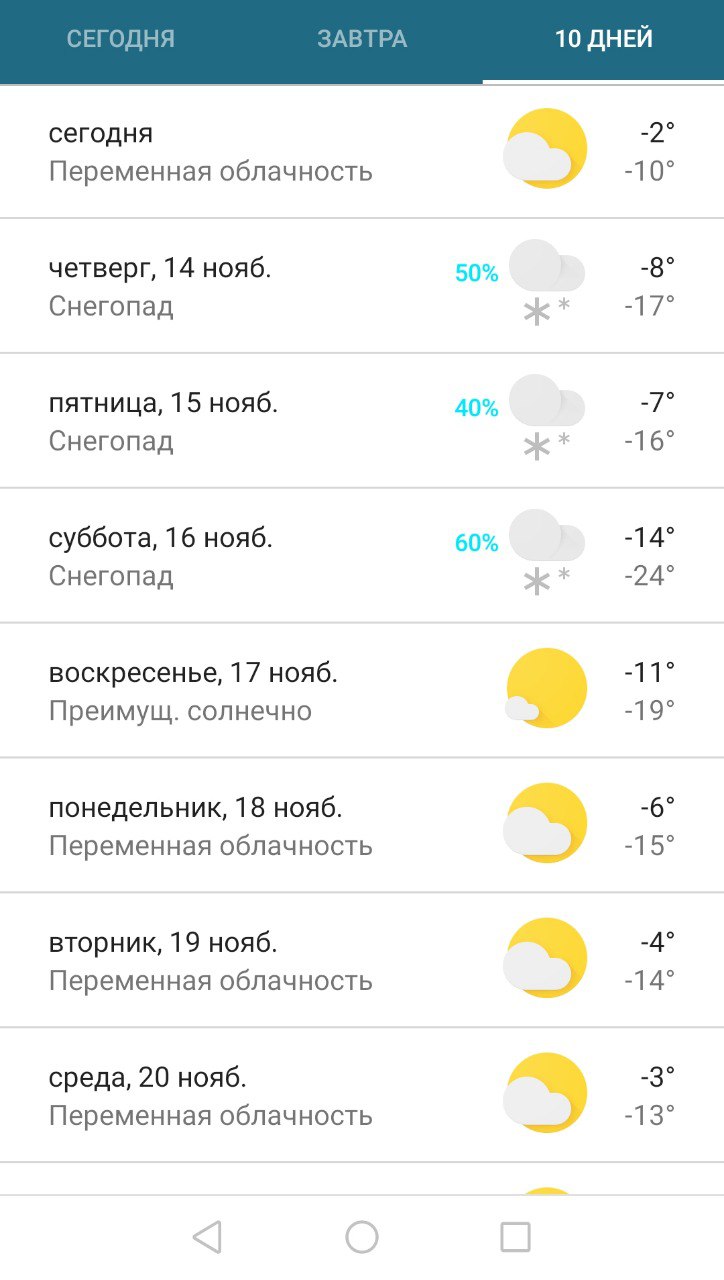Image resolution: width=724 pixels, height=1280 pixels.
Task: Open today's forecast row (сегодня)
Action: 362,152
